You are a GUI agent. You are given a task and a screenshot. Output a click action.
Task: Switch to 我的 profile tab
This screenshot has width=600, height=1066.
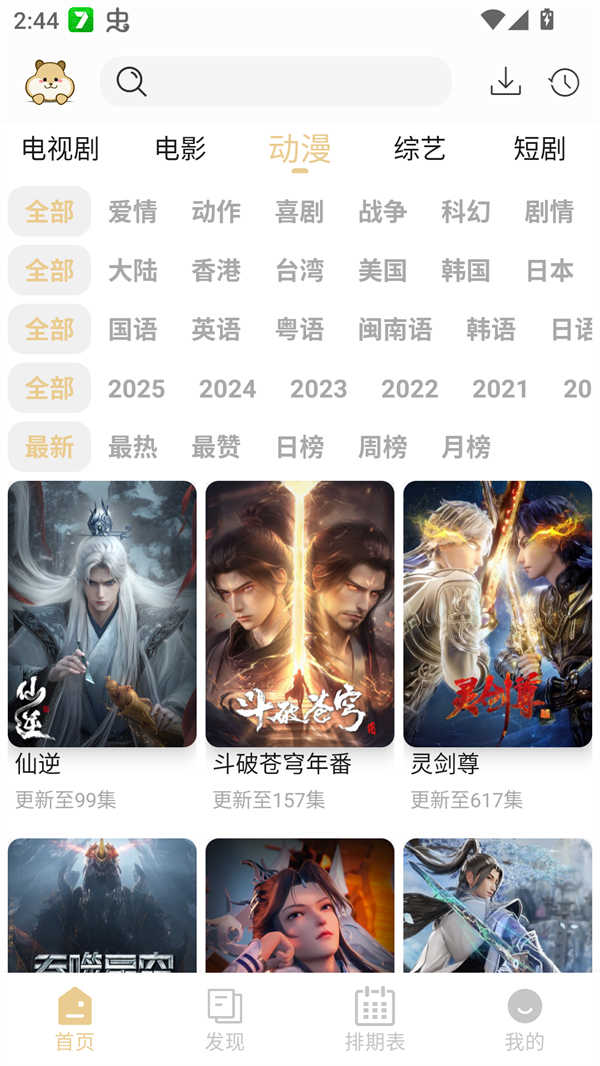click(x=524, y=1019)
